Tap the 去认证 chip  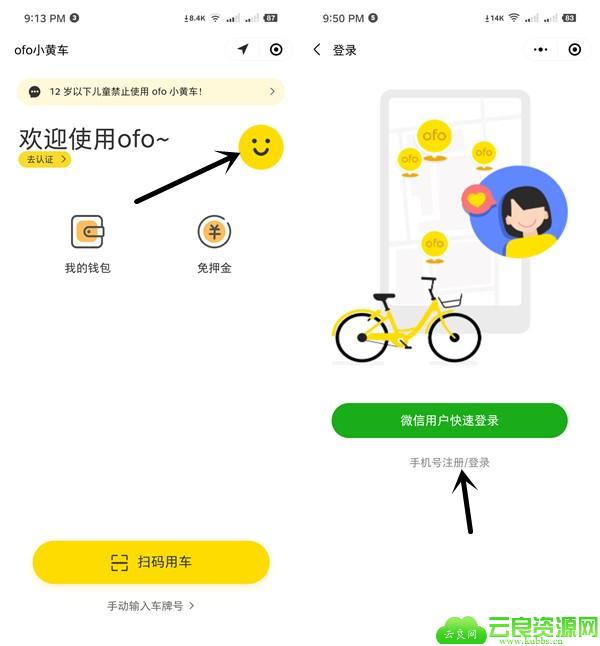pos(45,159)
